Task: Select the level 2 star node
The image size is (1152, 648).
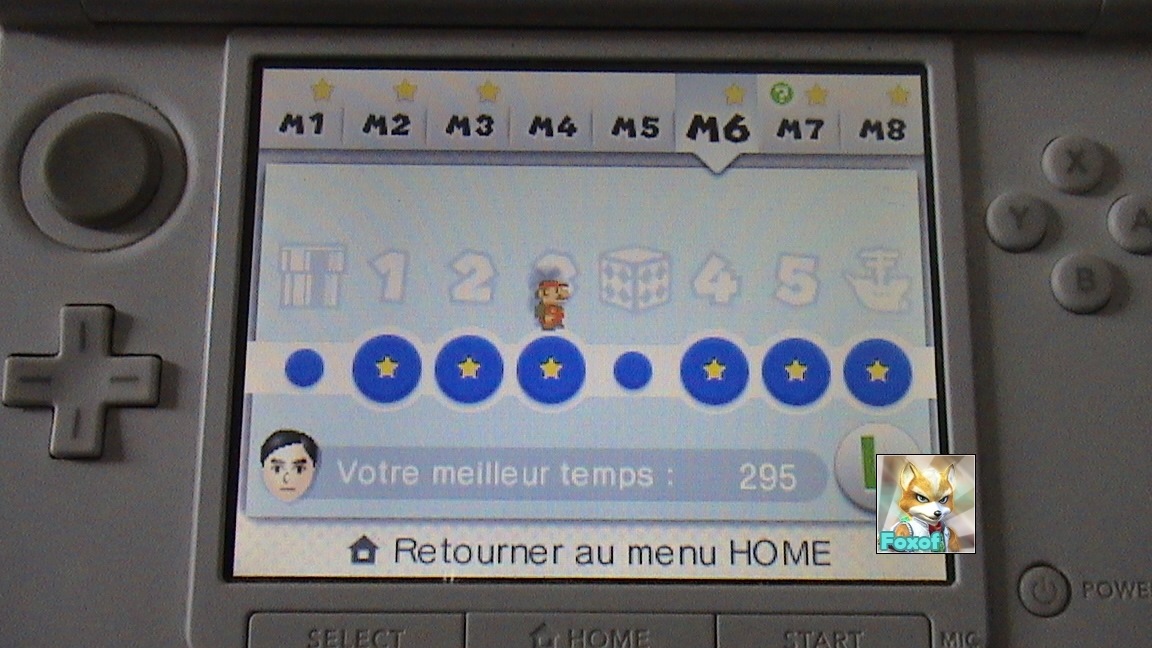Action: (469, 369)
